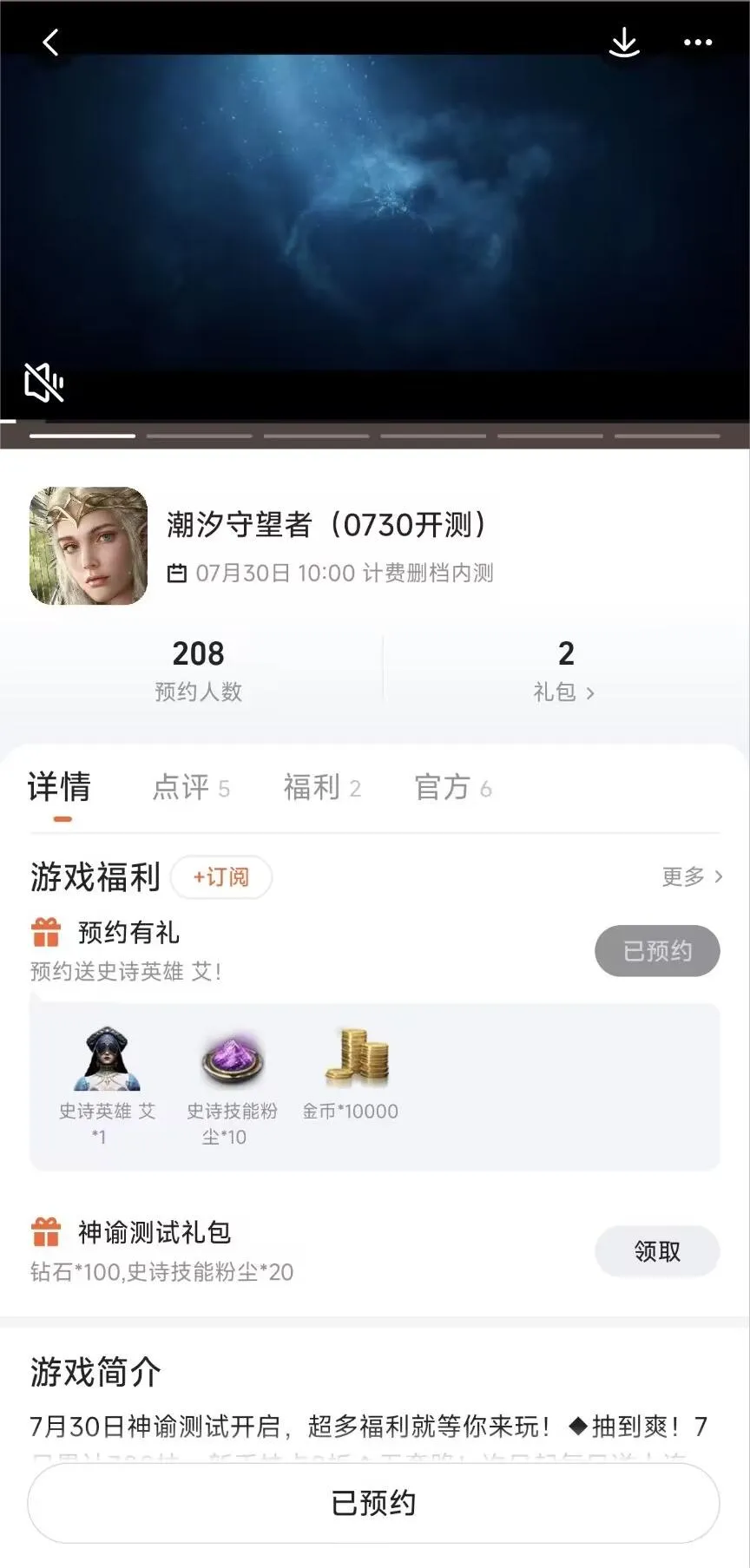Image resolution: width=750 pixels, height=1568 pixels.
Task: Tap the +订阅 subscribe button
Action: (x=221, y=878)
